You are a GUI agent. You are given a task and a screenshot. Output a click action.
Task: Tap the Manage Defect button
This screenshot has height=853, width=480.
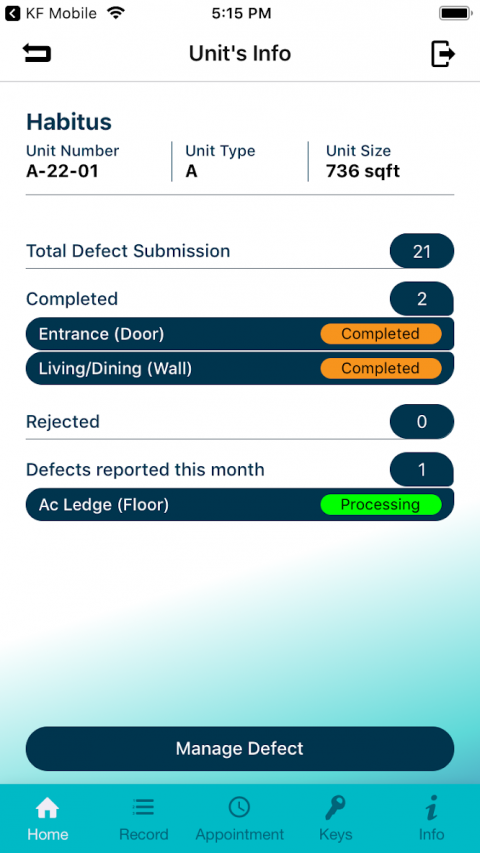(239, 749)
